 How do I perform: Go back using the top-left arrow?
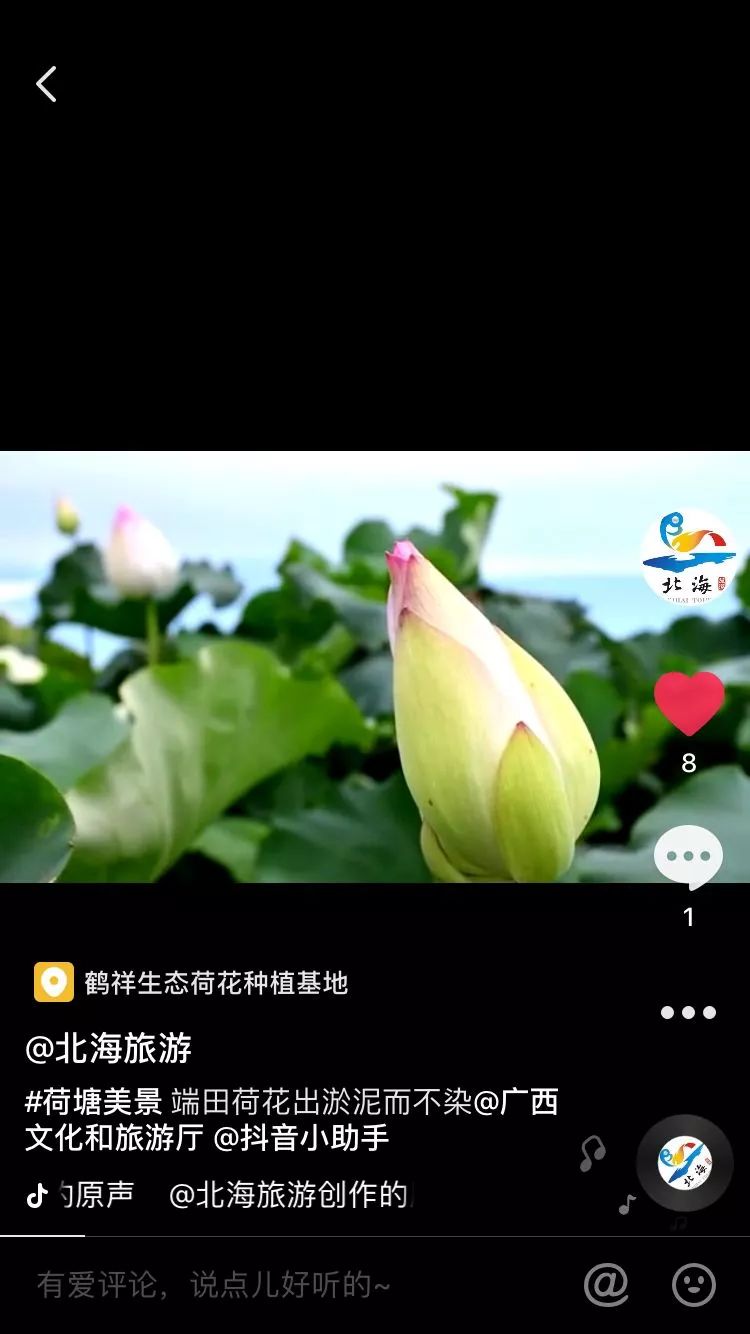tap(46, 85)
